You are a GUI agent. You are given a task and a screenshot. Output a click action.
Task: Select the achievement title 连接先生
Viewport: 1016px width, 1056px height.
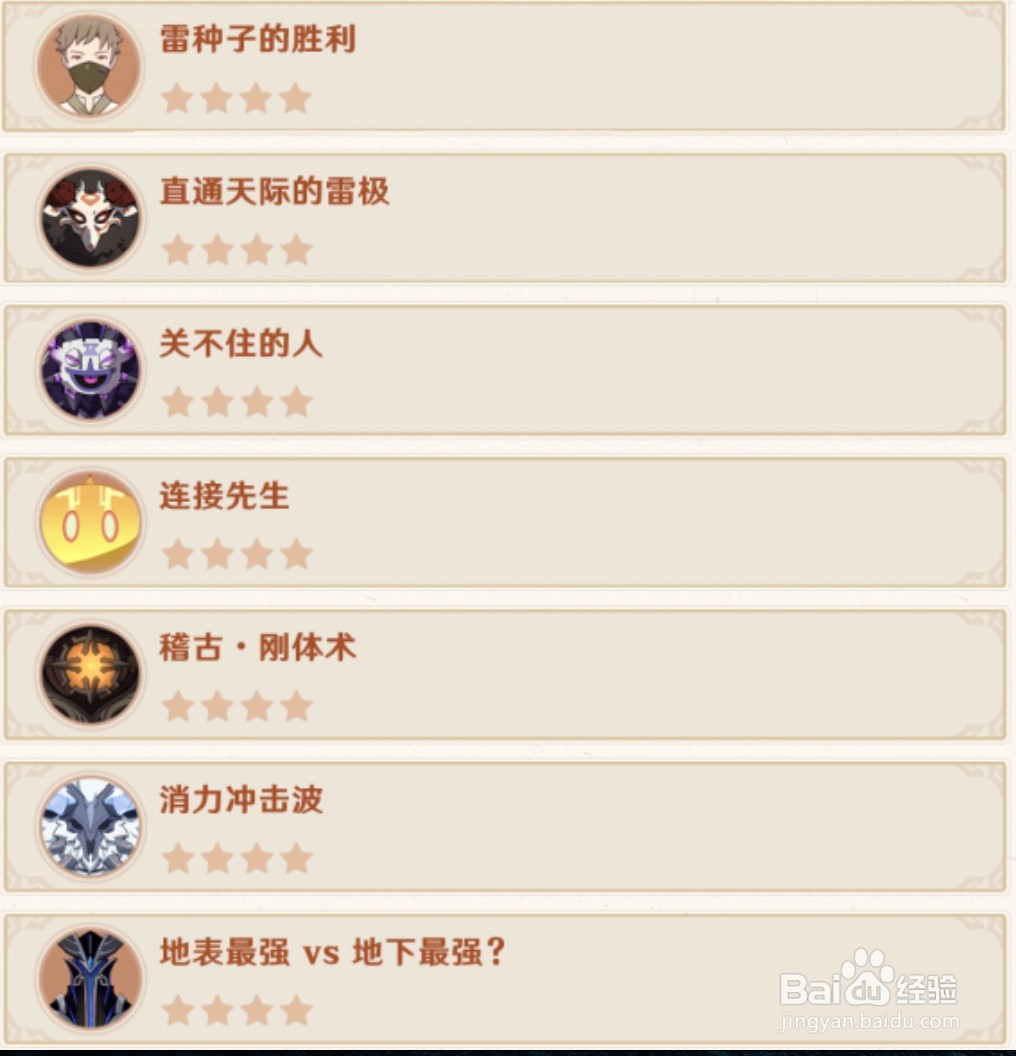click(x=221, y=496)
